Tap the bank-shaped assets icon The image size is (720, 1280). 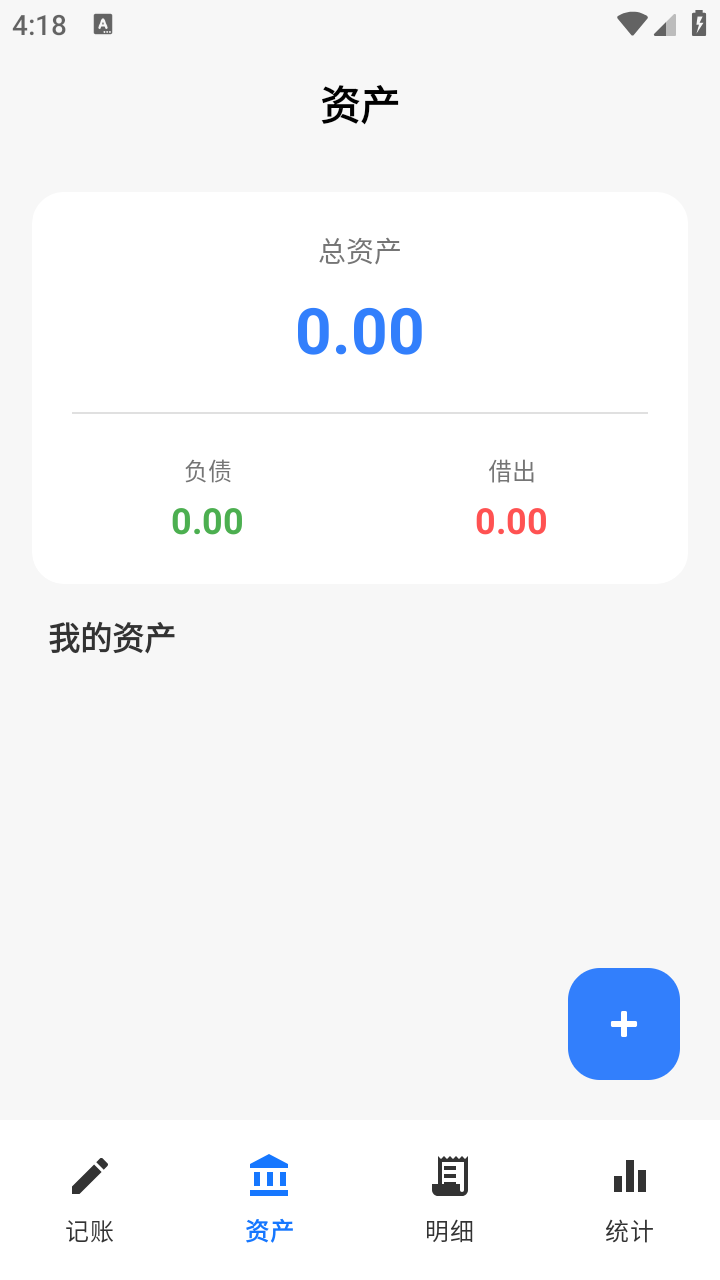[267, 1176]
